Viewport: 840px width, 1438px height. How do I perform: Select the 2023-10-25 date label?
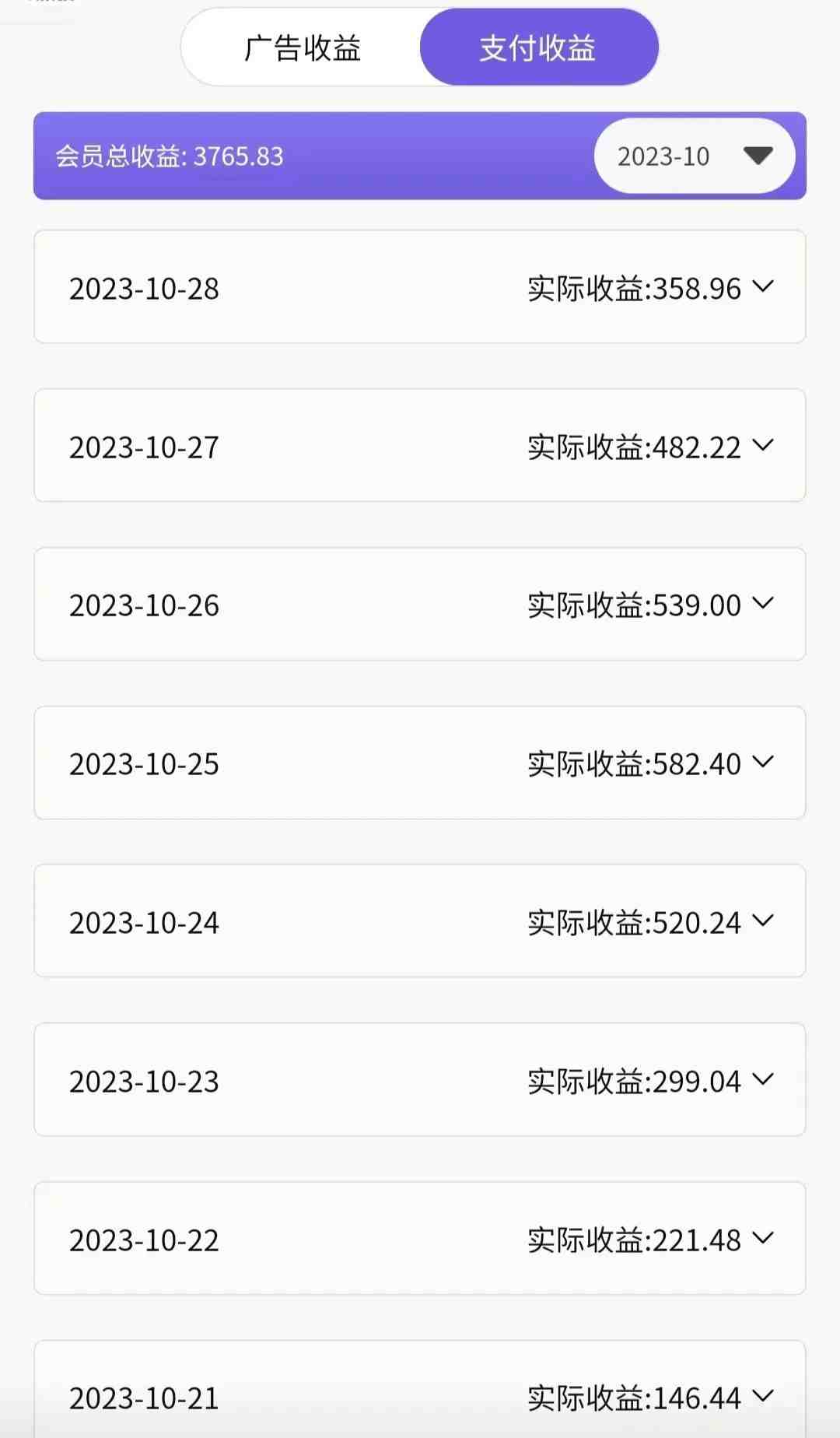(x=143, y=763)
